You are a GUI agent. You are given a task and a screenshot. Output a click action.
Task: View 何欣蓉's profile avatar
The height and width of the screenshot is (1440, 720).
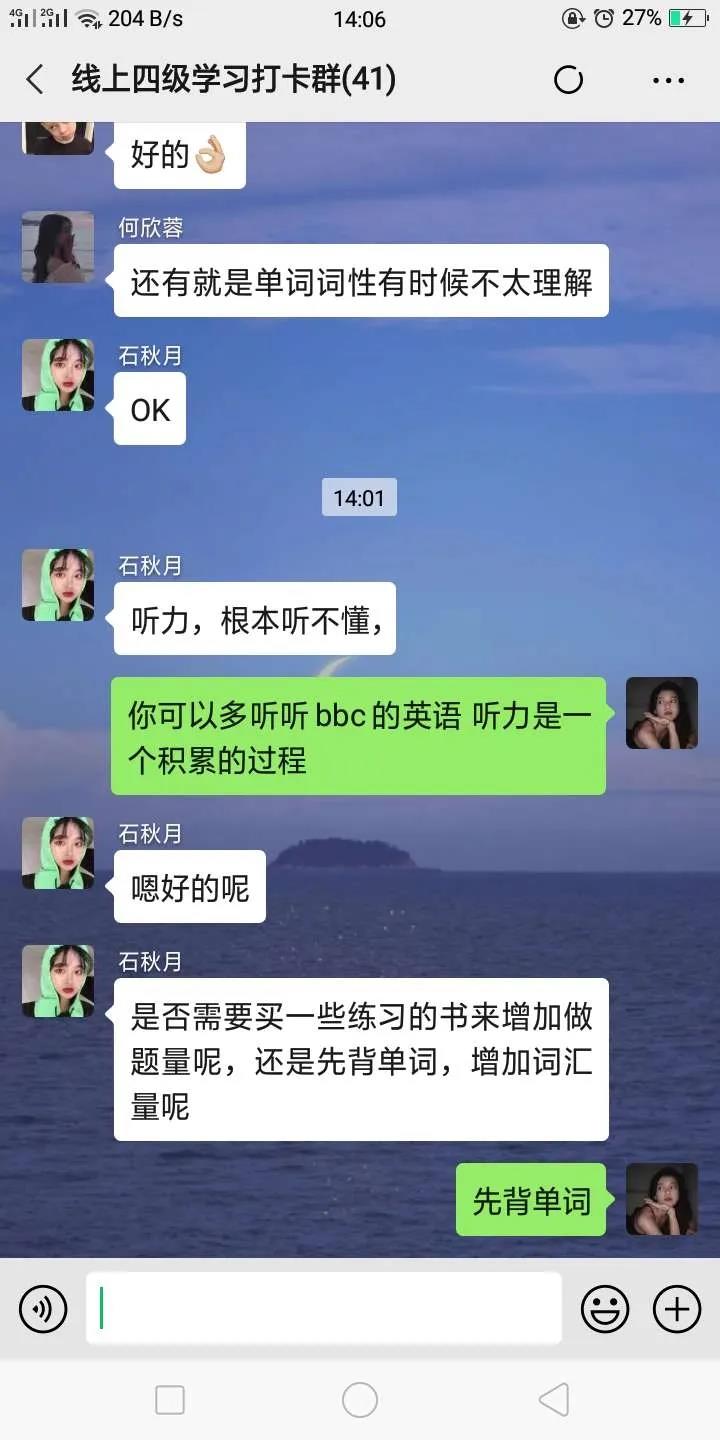click(58, 247)
